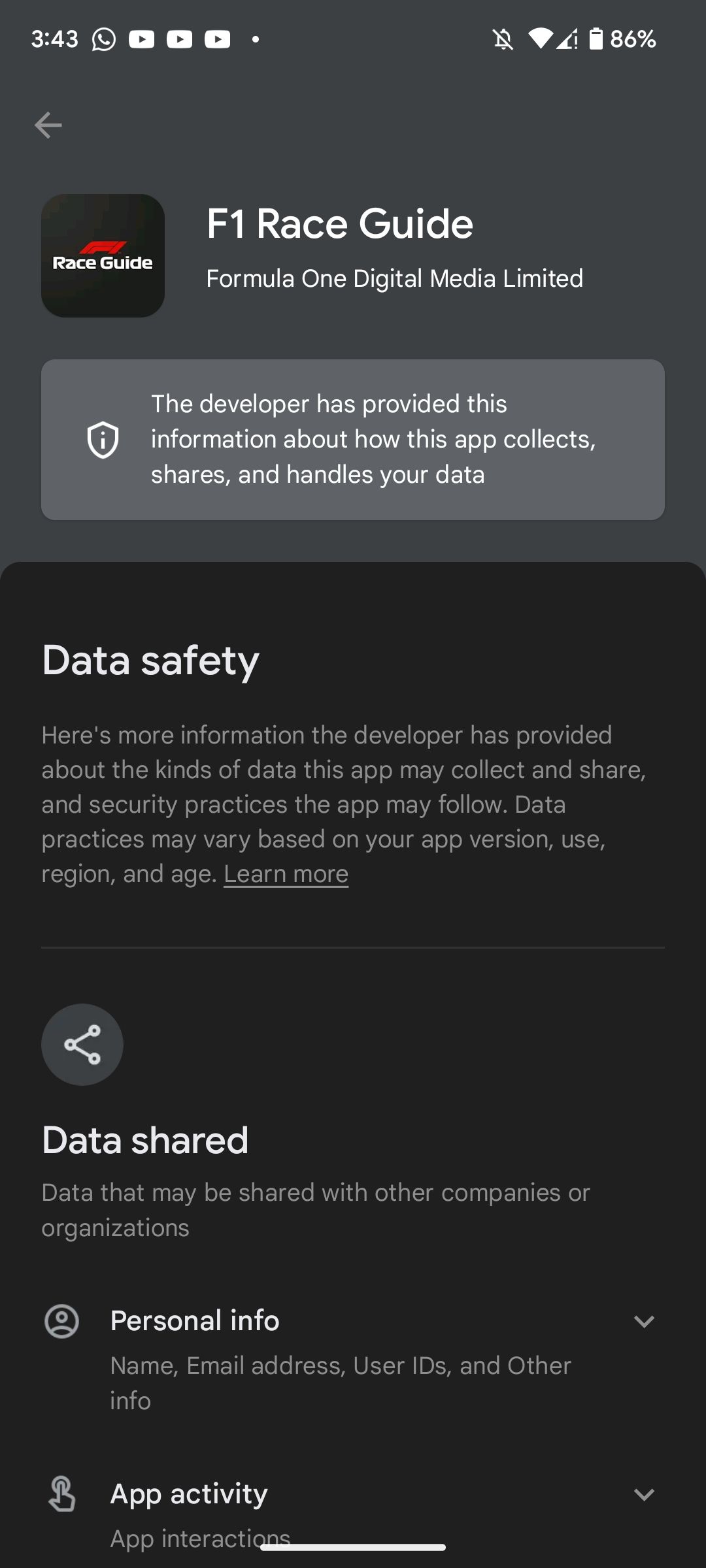Go back using the top arrow
Viewport: 706px width, 1568px height.
click(x=48, y=125)
